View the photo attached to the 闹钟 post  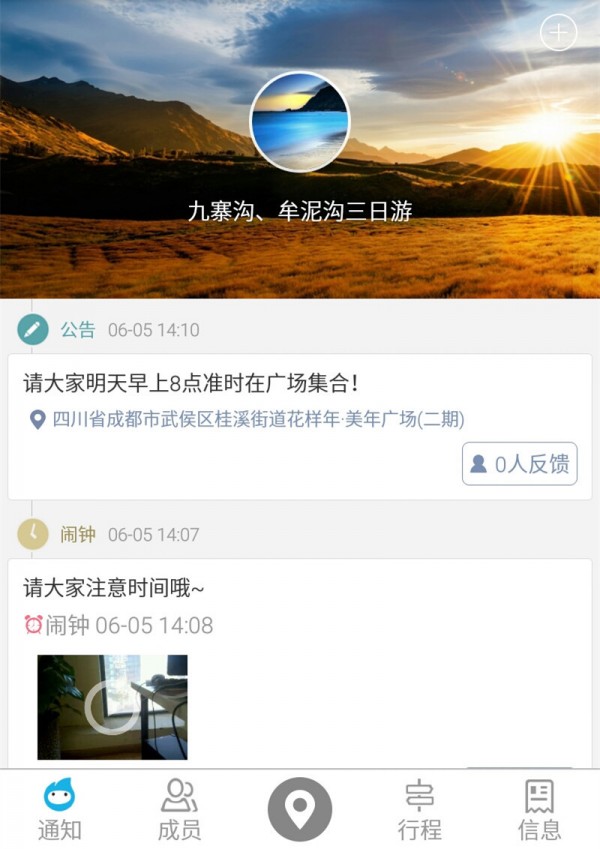point(112,707)
